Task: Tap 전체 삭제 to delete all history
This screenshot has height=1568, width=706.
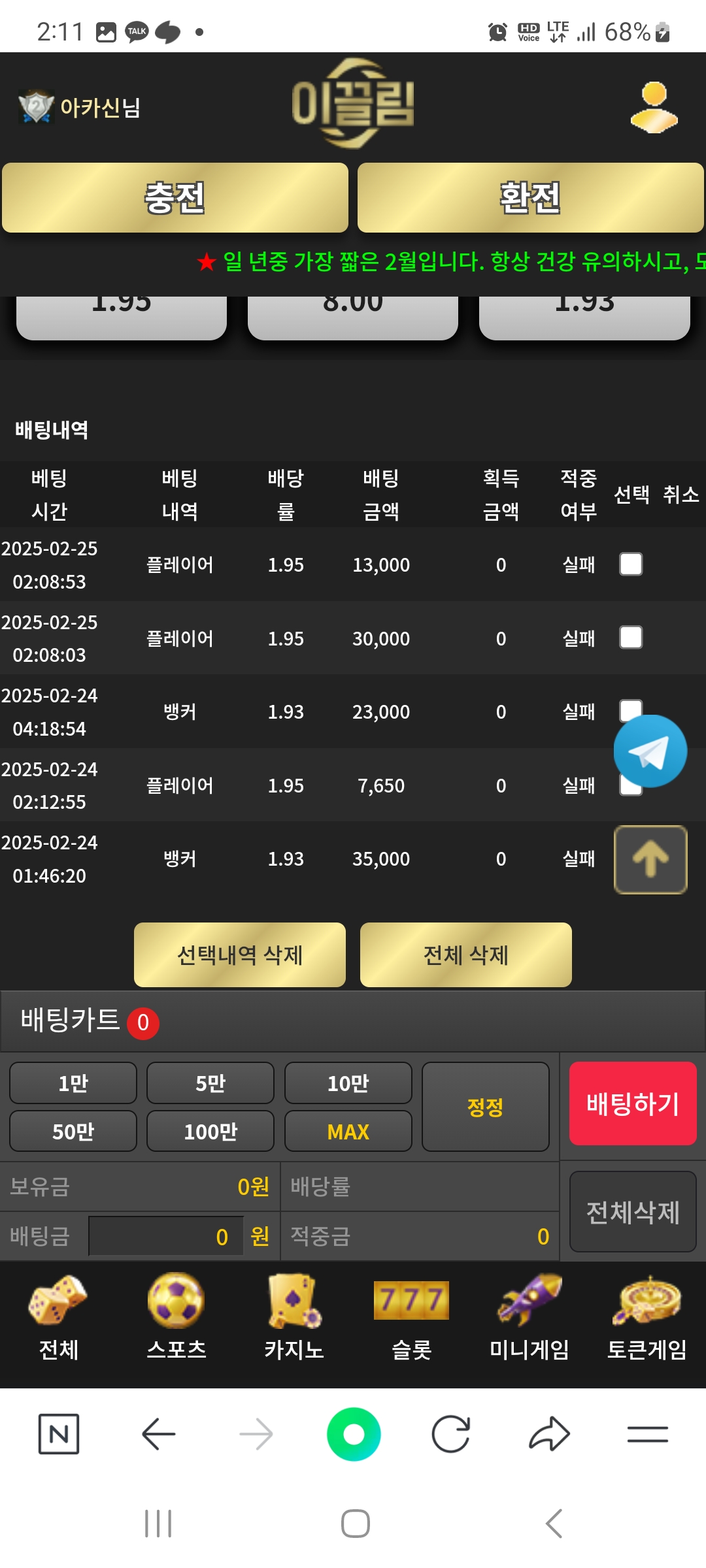Action: pyautogui.click(x=465, y=955)
